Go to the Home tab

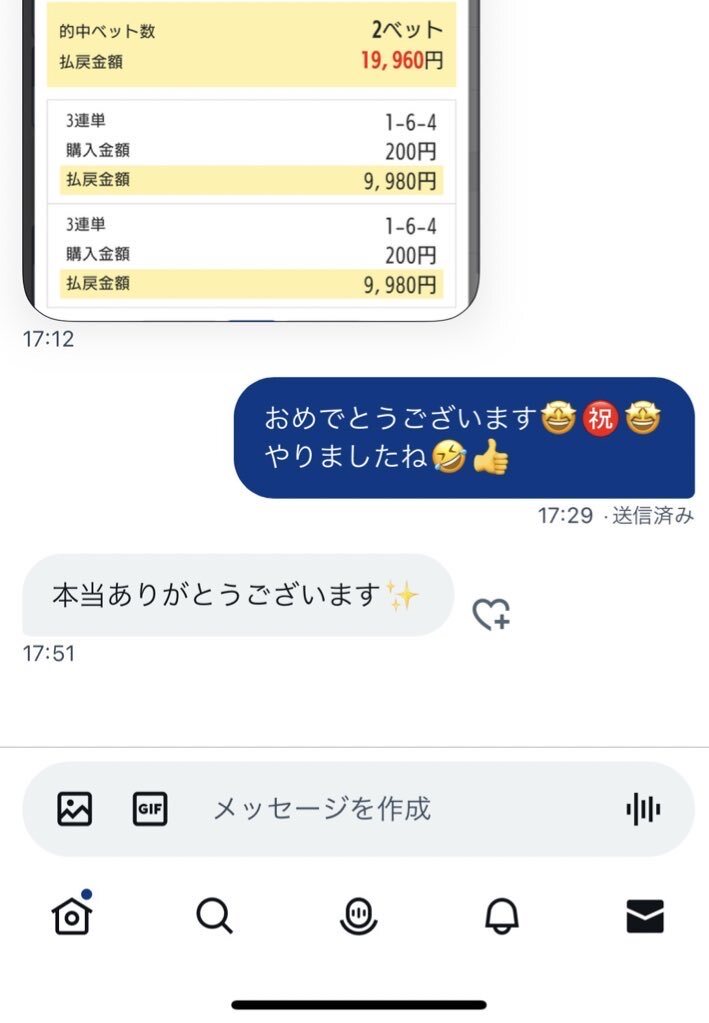point(72,915)
